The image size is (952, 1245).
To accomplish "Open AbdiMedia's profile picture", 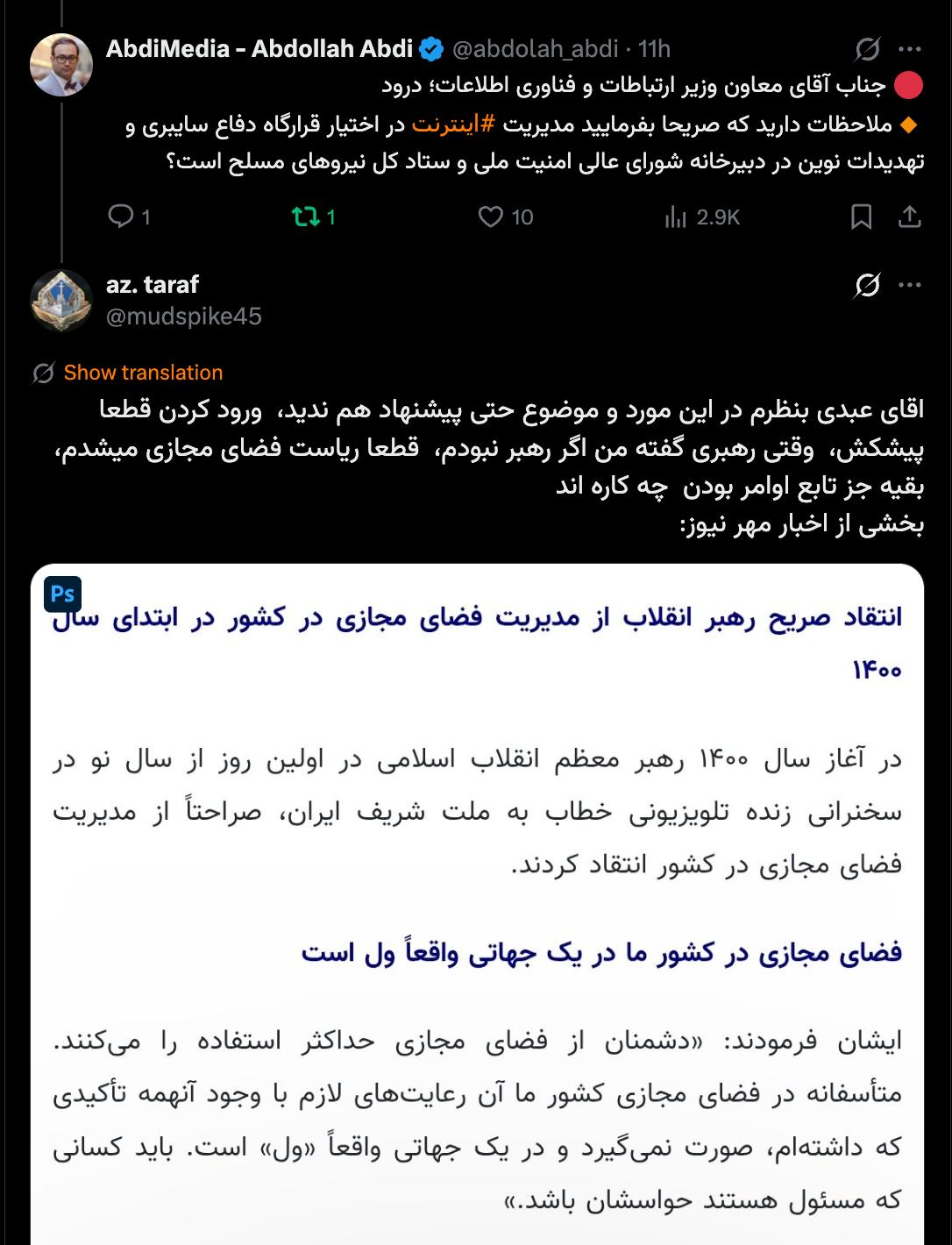I will pos(60,60).
